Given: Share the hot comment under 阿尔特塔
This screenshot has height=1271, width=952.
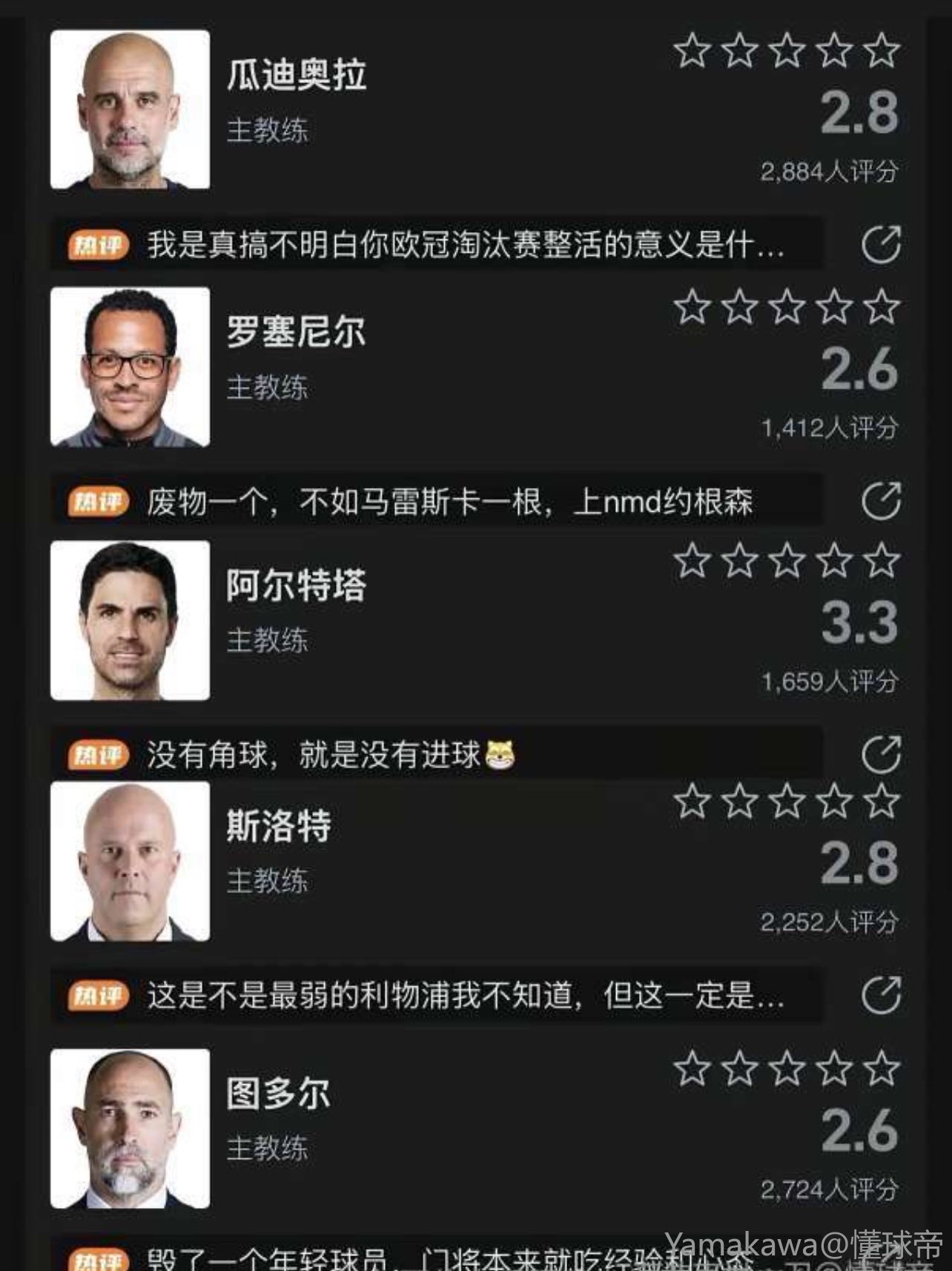Looking at the screenshot, I should pyautogui.click(x=881, y=755).
